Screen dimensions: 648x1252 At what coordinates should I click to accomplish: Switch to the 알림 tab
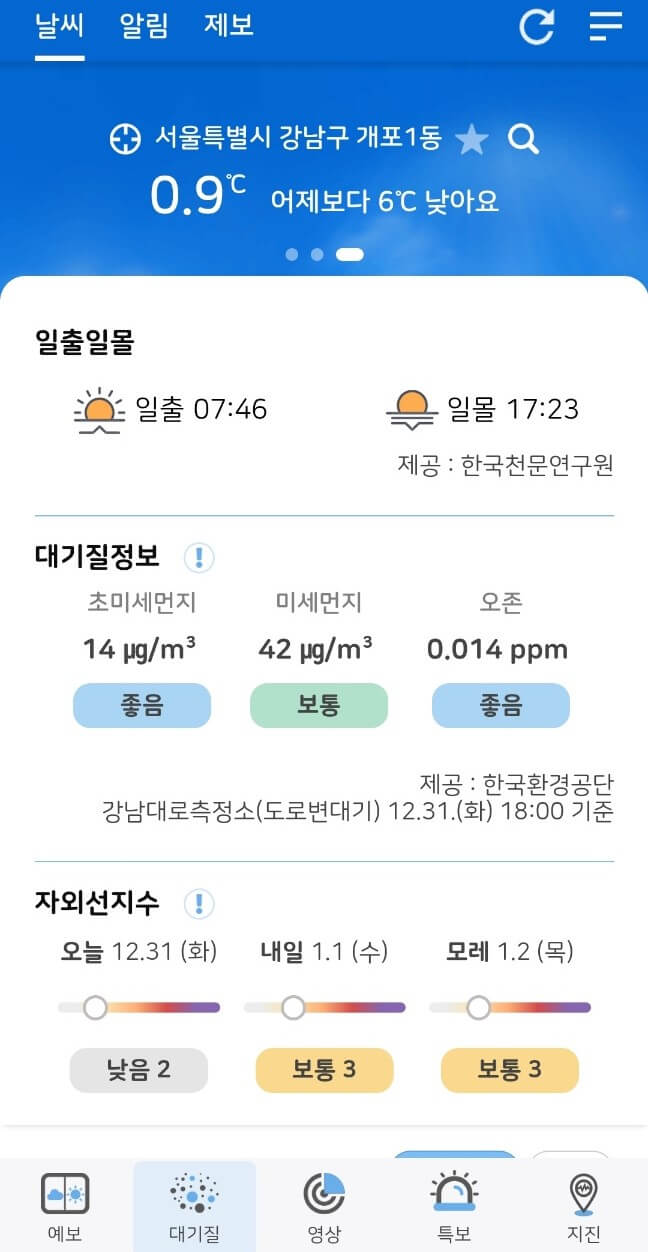144,25
